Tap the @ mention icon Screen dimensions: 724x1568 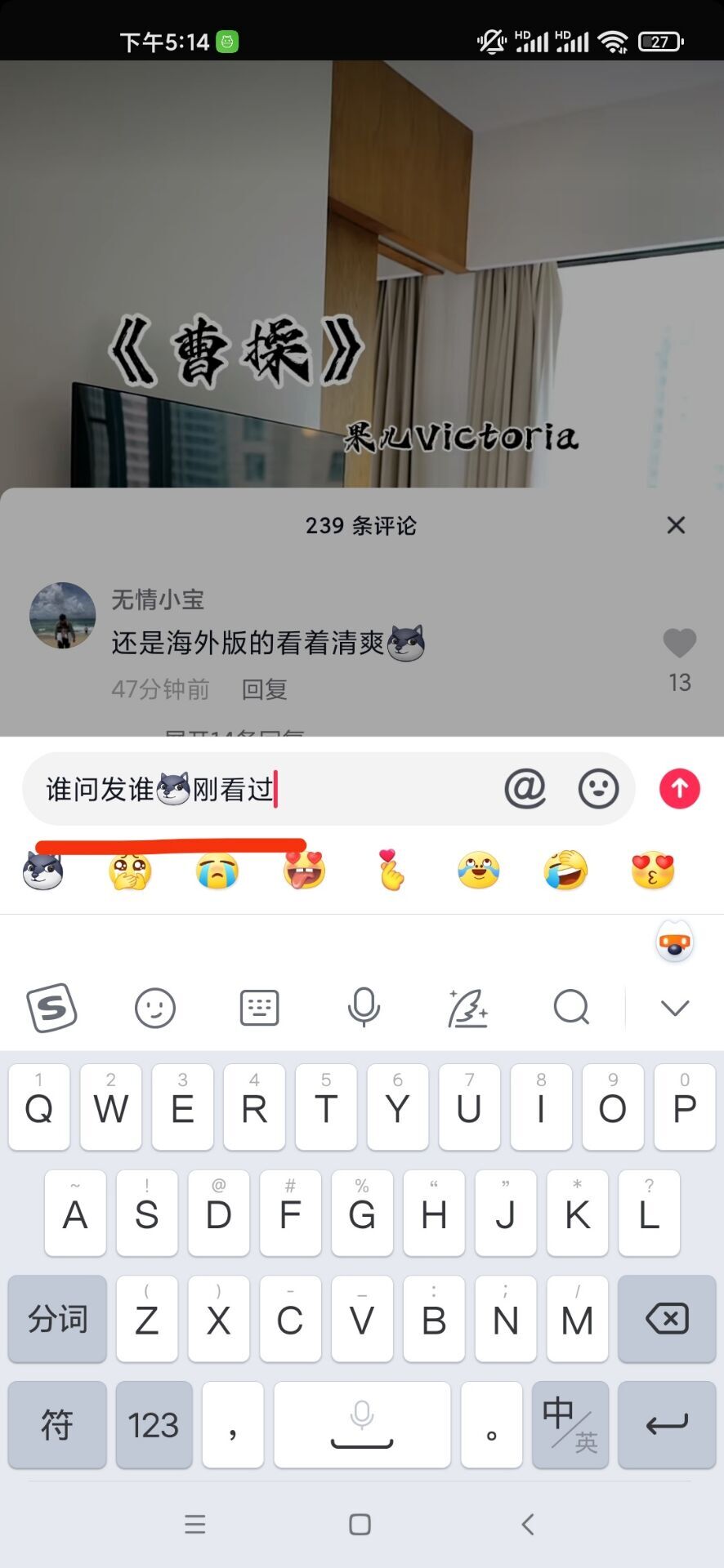(x=525, y=789)
